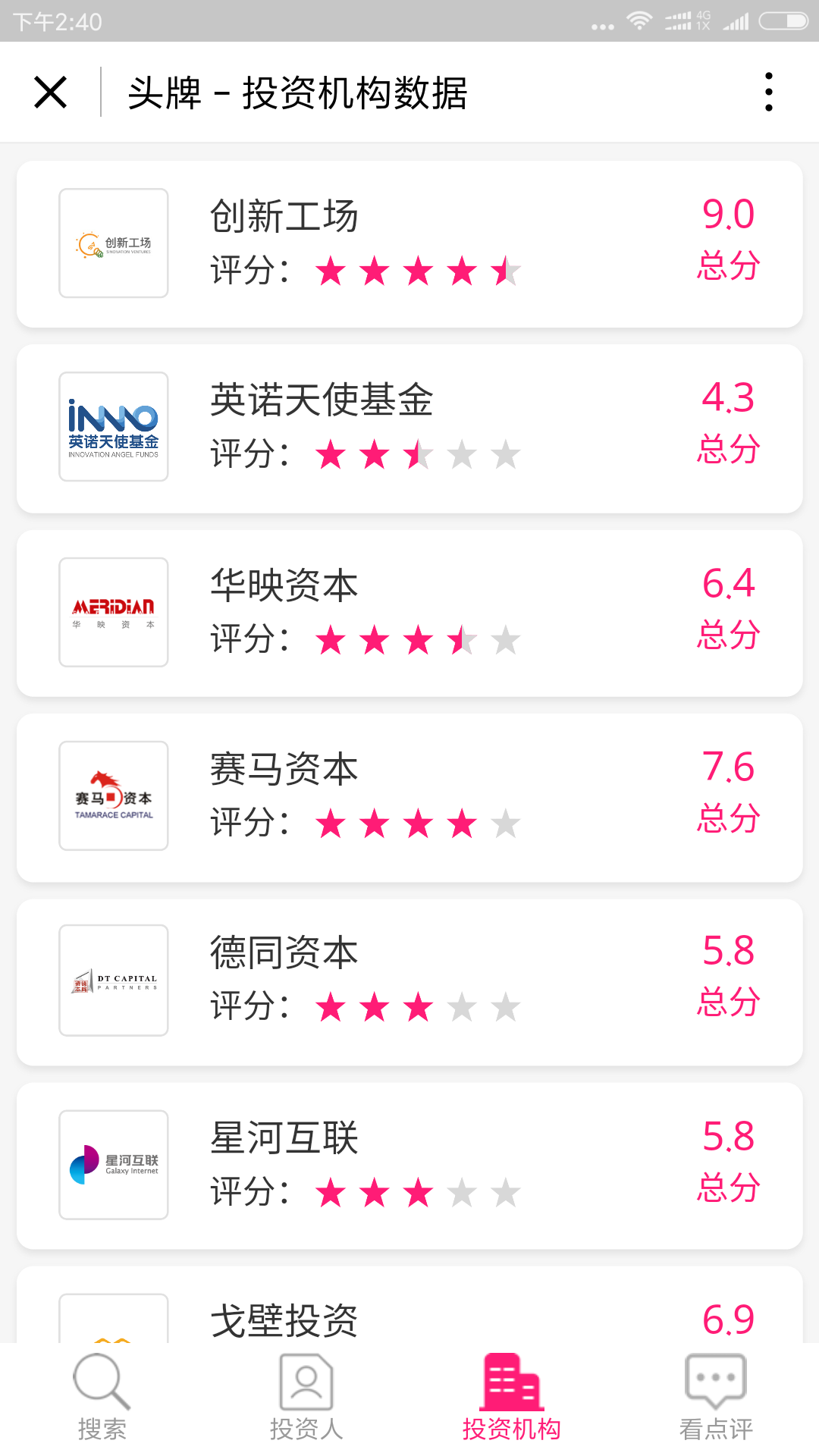Image resolution: width=819 pixels, height=1456 pixels.
Task: Show the 星河互联 institution page
Action: (x=409, y=1166)
